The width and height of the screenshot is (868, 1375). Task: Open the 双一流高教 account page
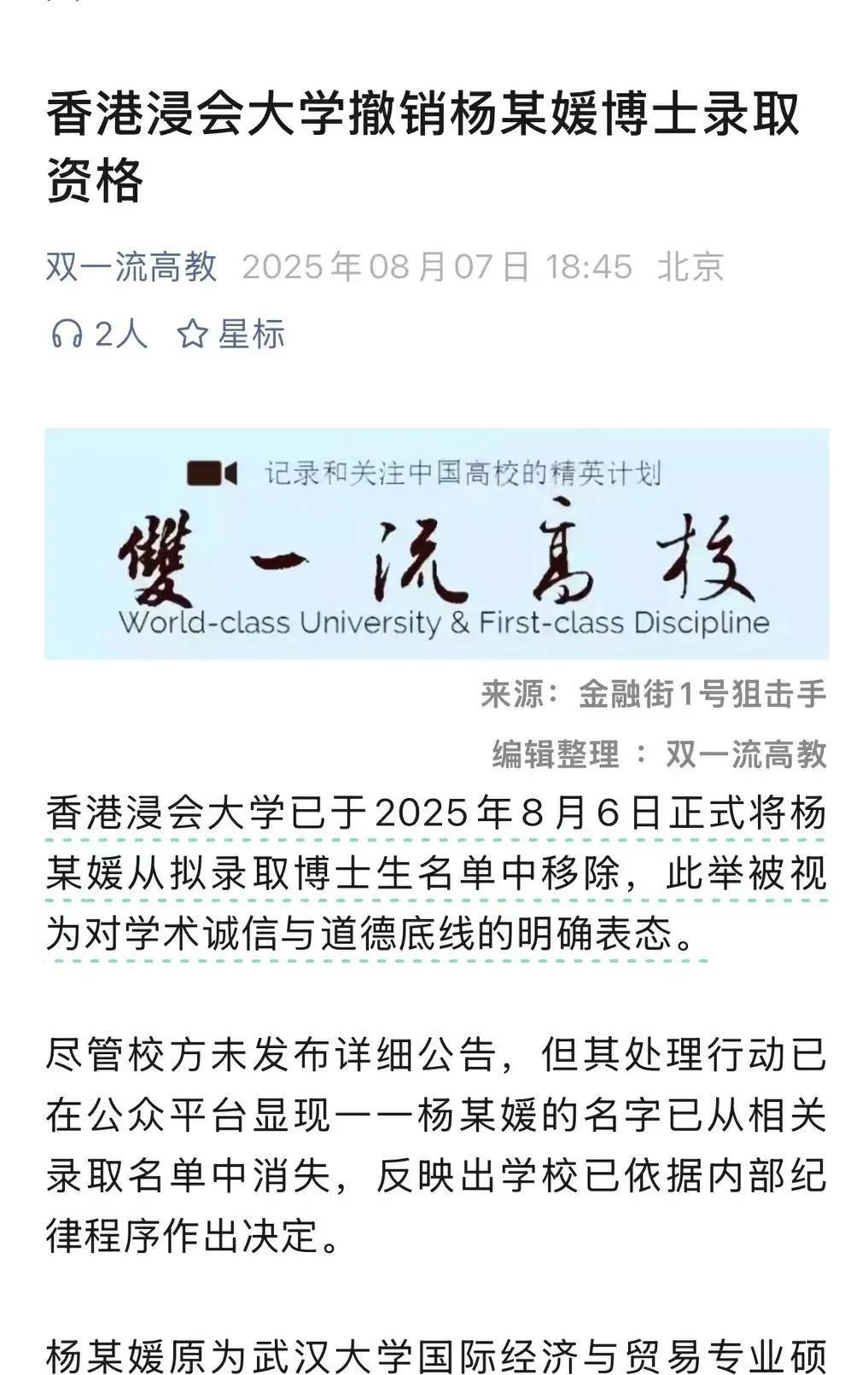click(131, 266)
